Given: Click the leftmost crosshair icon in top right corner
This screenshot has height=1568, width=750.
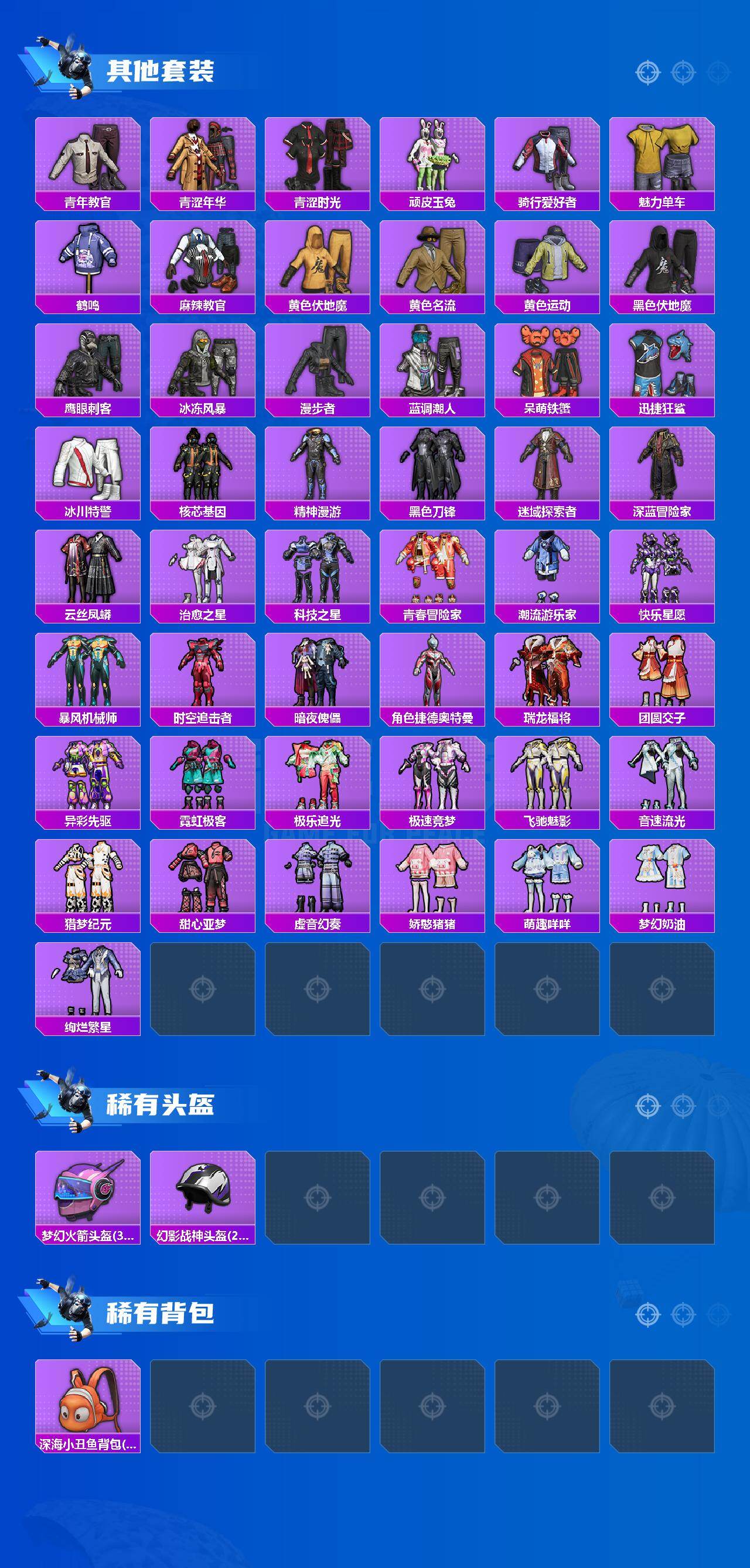Looking at the screenshot, I should (646, 72).
